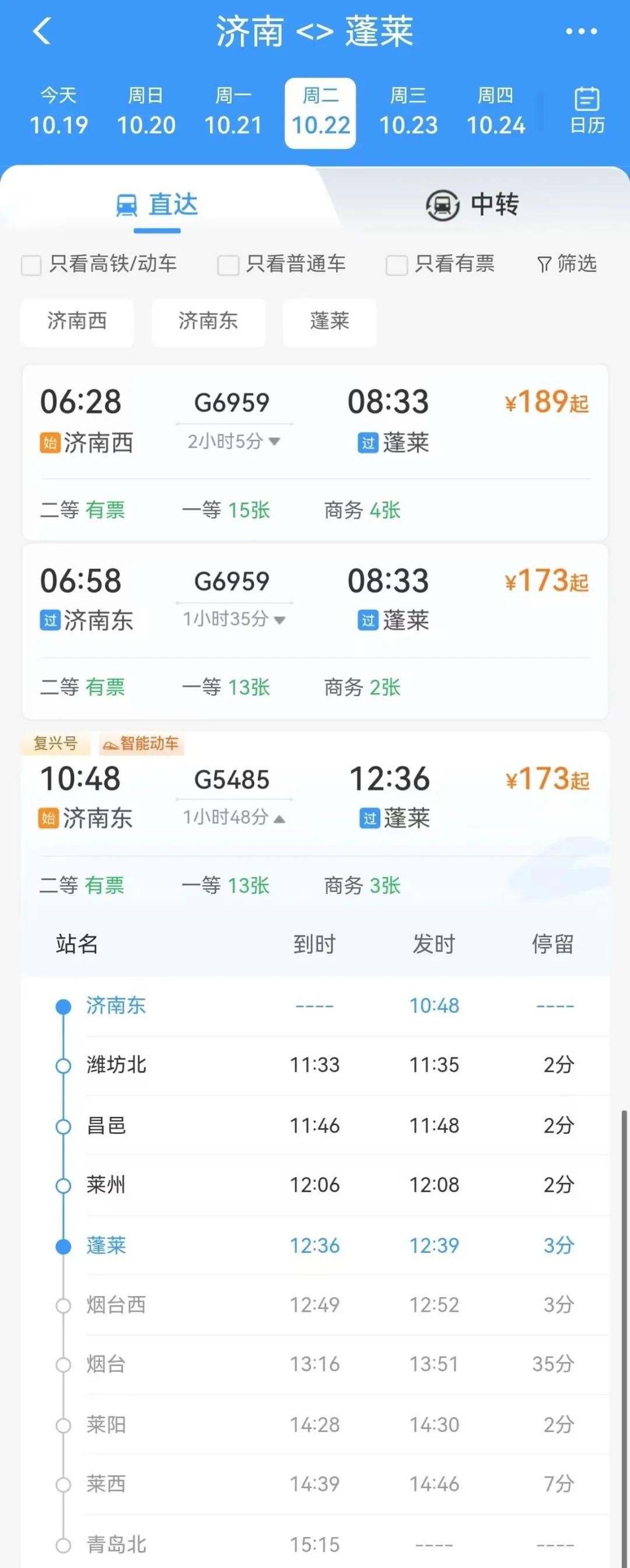Select Thursday 10.24 date
Screen dimensions: 630x1568
(x=495, y=112)
